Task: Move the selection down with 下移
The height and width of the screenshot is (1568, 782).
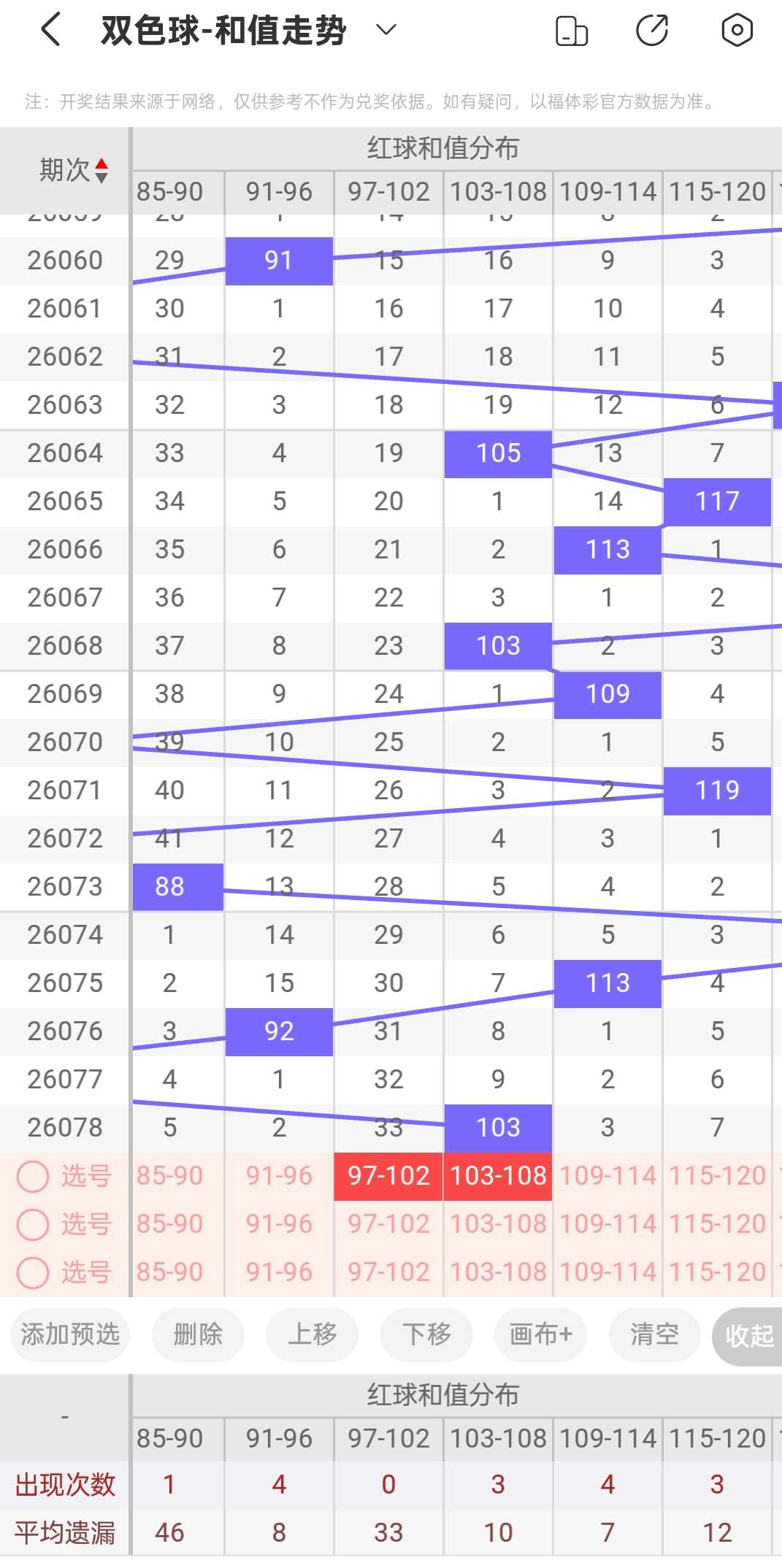Action: [x=426, y=1334]
